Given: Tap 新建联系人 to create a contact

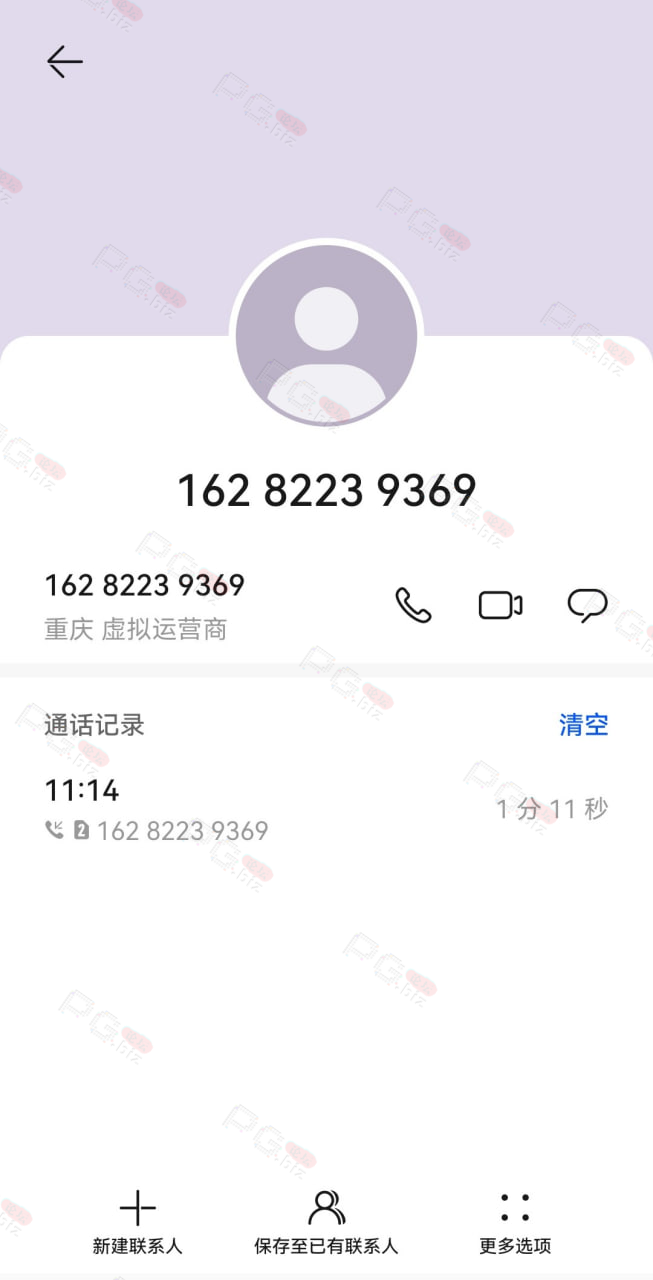Looking at the screenshot, I should [137, 1222].
